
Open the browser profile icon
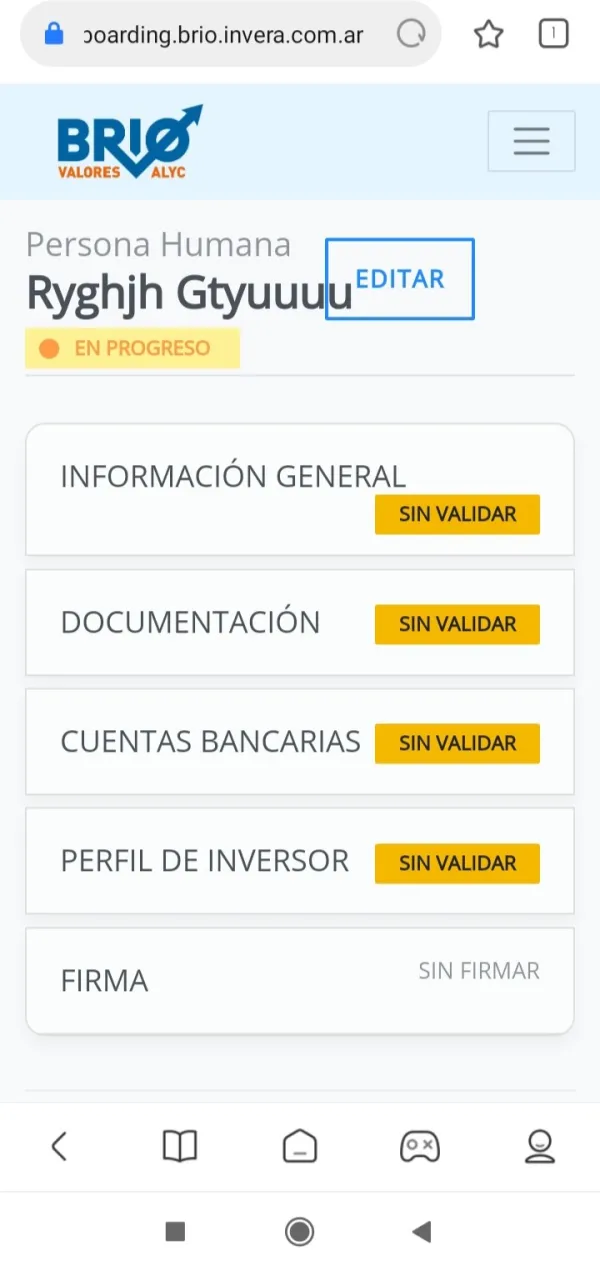(x=540, y=1146)
